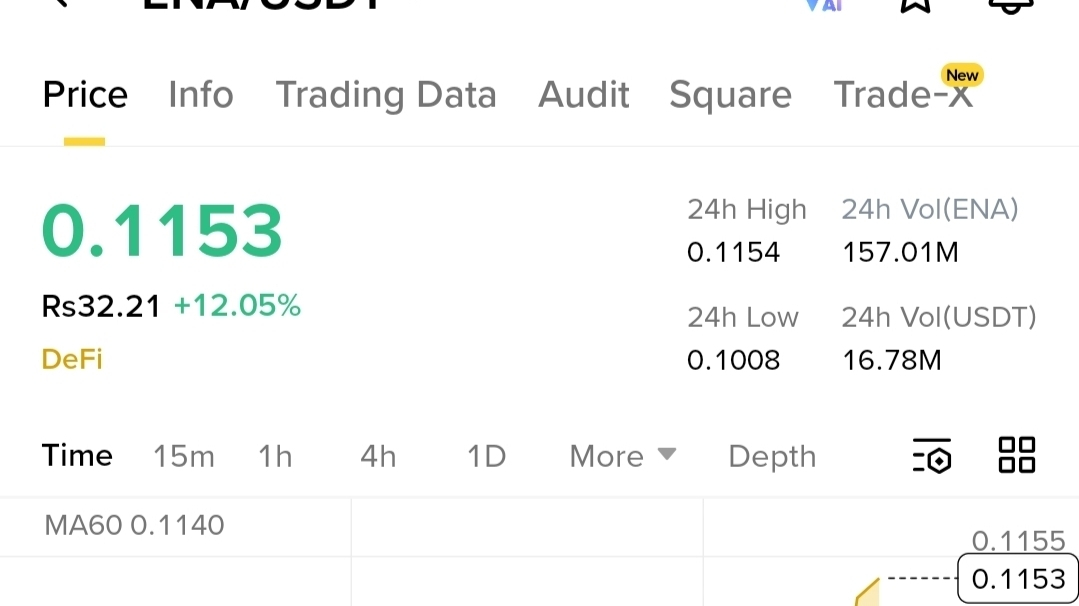This screenshot has height=606, width=1079.
Task: Select the 1D chart interval
Action: pyautogui.click(x=486, y=457)
